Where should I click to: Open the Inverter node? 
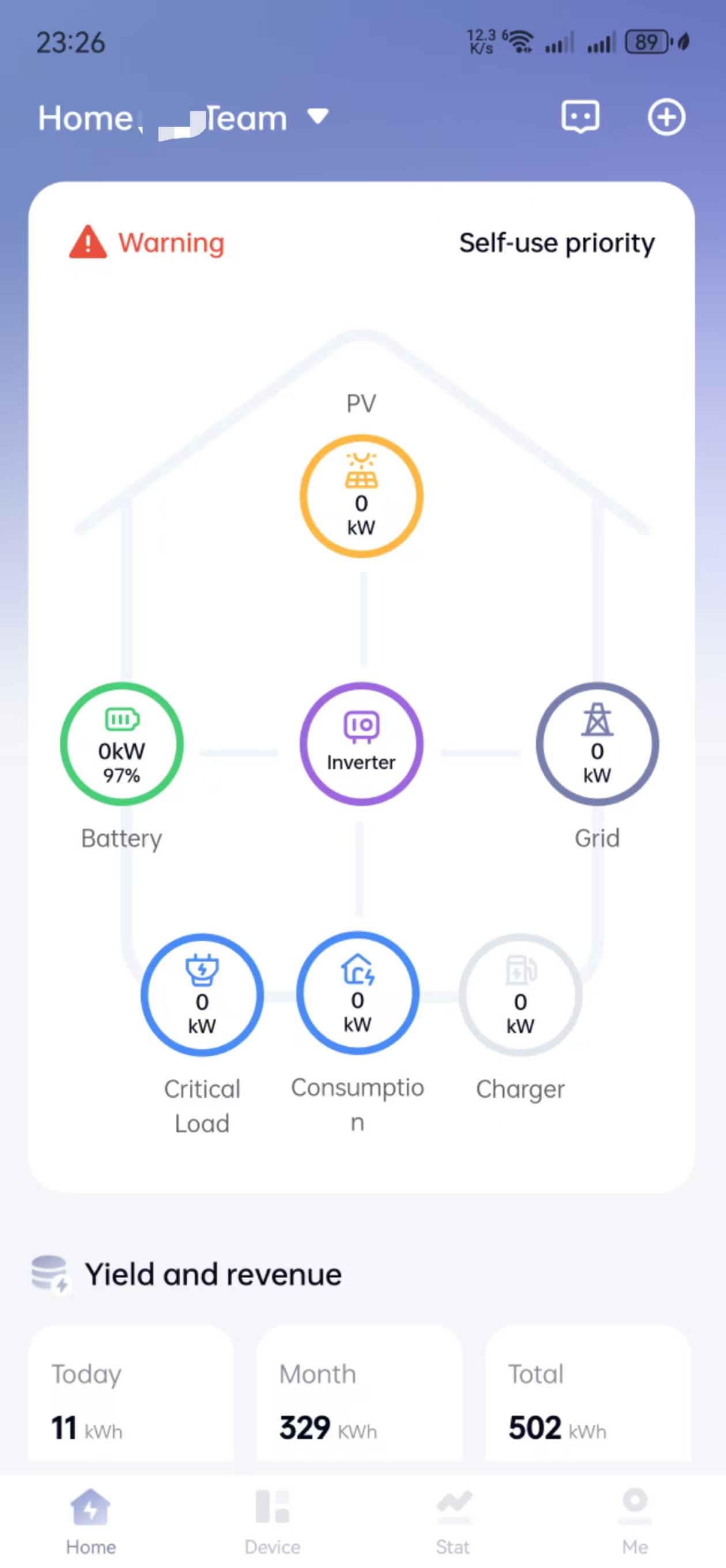(361, 744)
